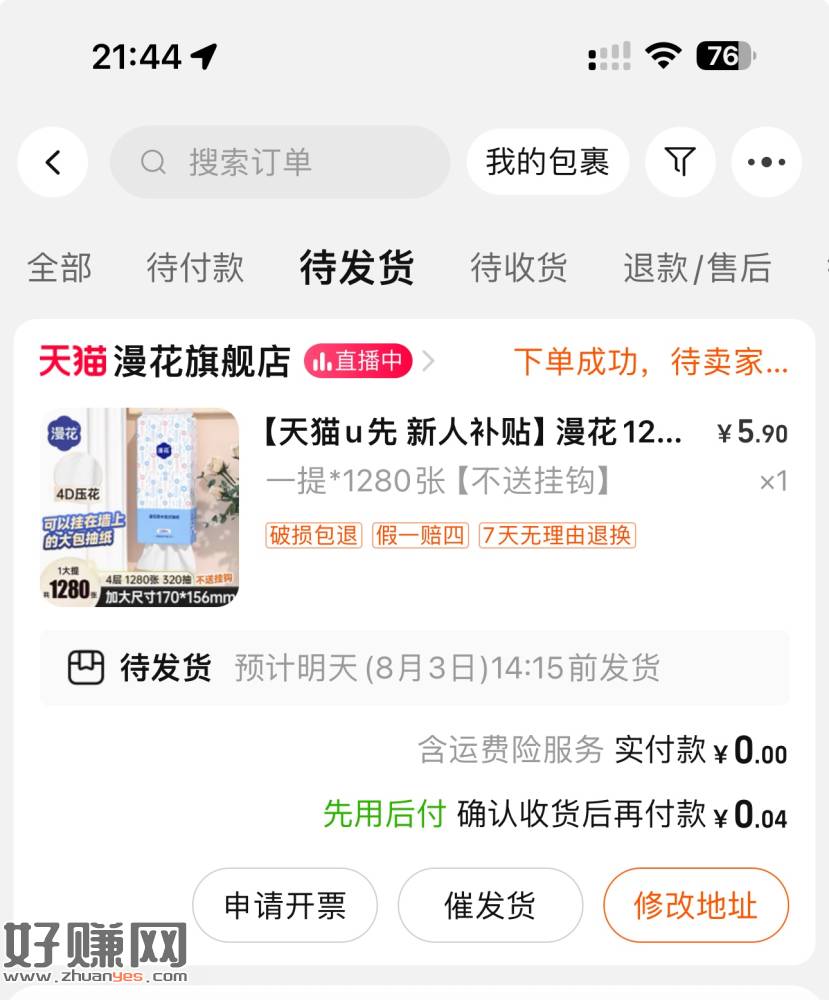Tap 催发货 to urge shipment
This screenshot has height=1000, width=829.
490,906
